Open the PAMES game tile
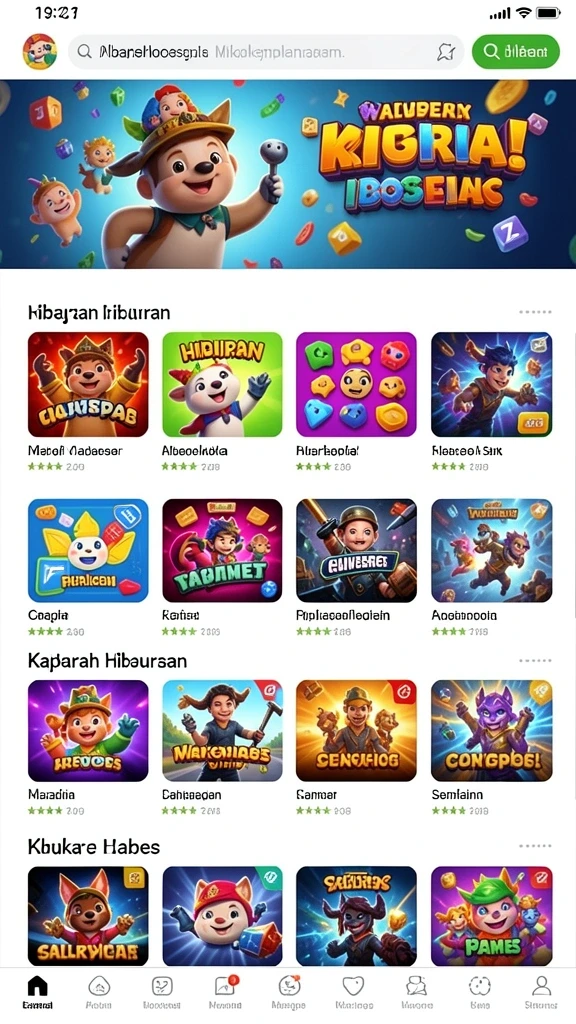 point(492,916)
